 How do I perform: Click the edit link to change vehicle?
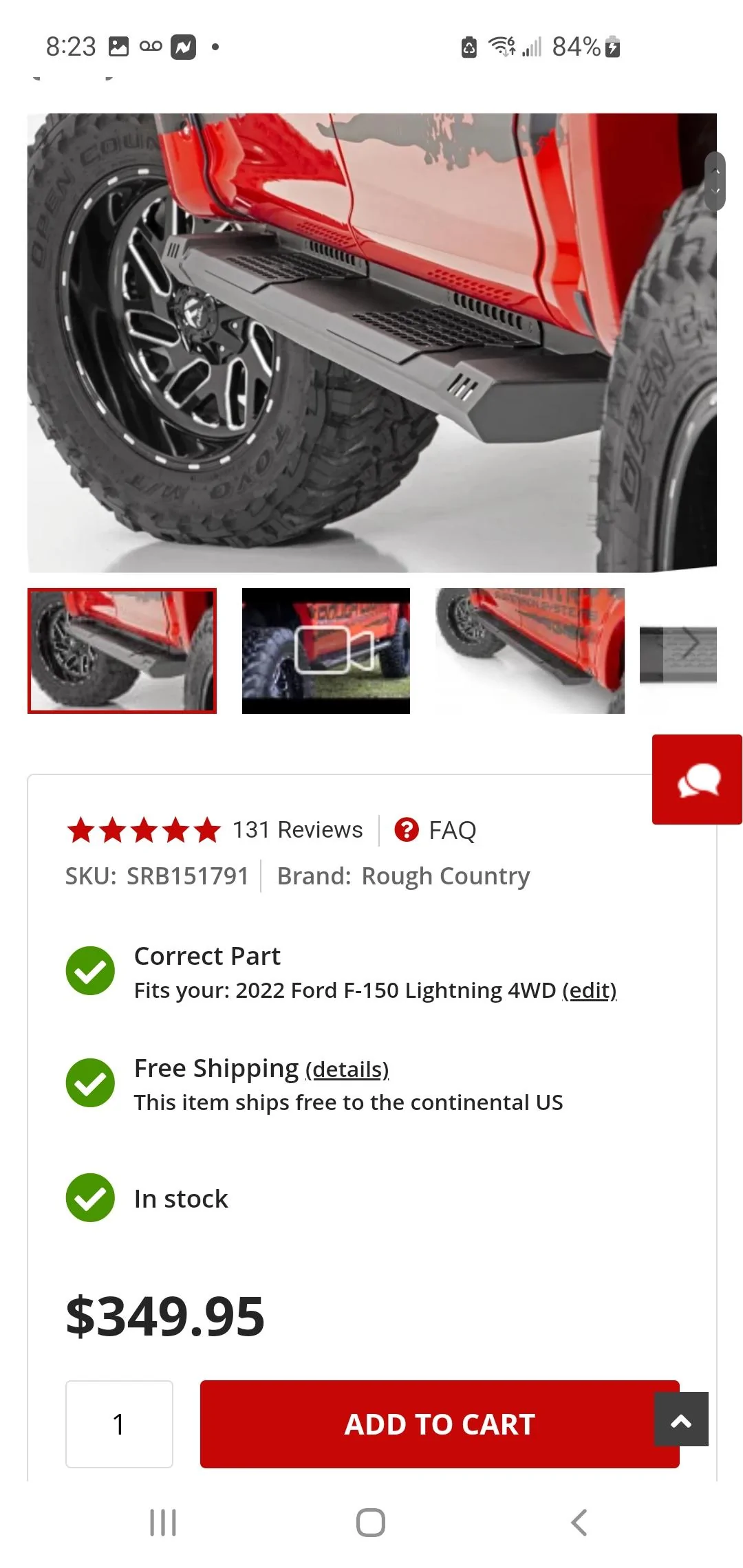pos(589,990)
